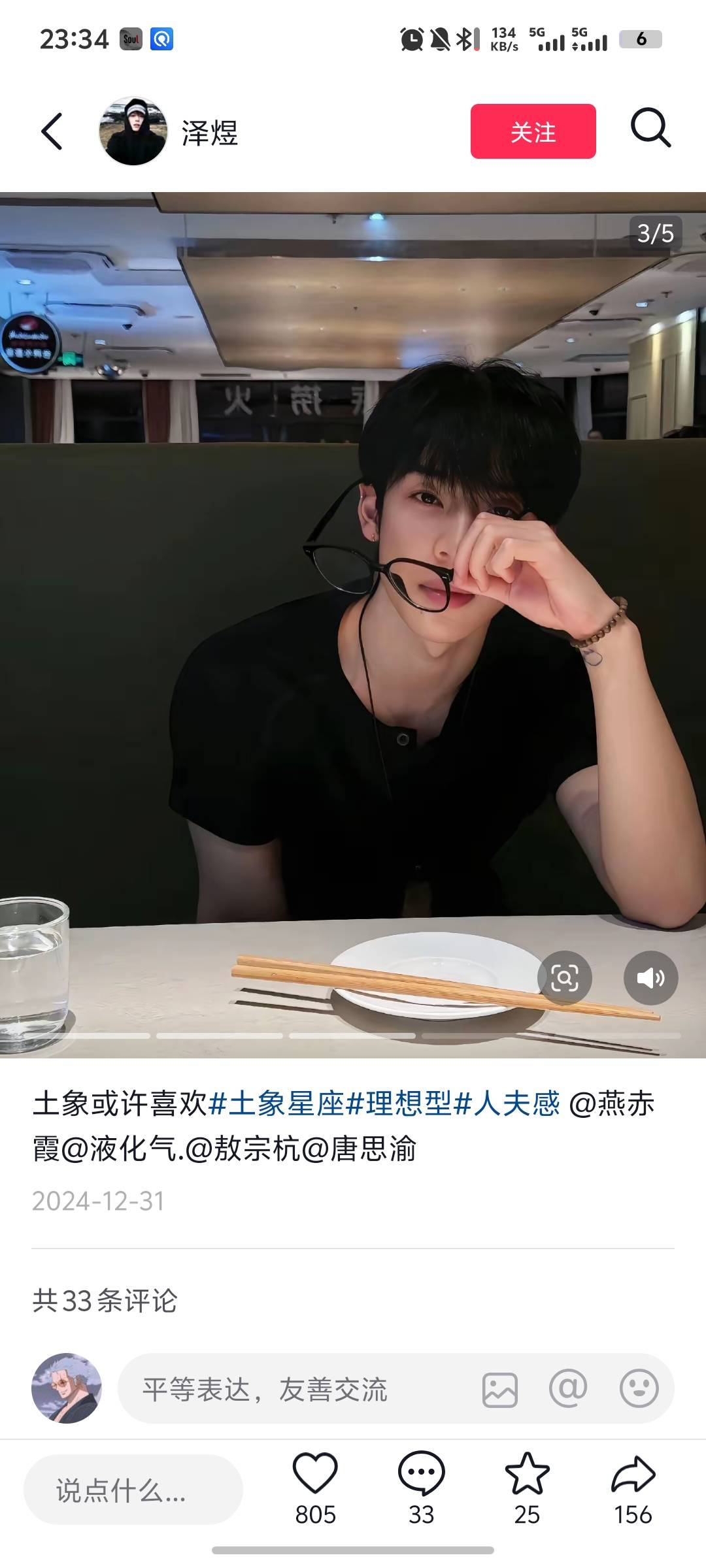Mute the post sound
This screenshot has height=1568, width=706.
click(x=650, y=978)
